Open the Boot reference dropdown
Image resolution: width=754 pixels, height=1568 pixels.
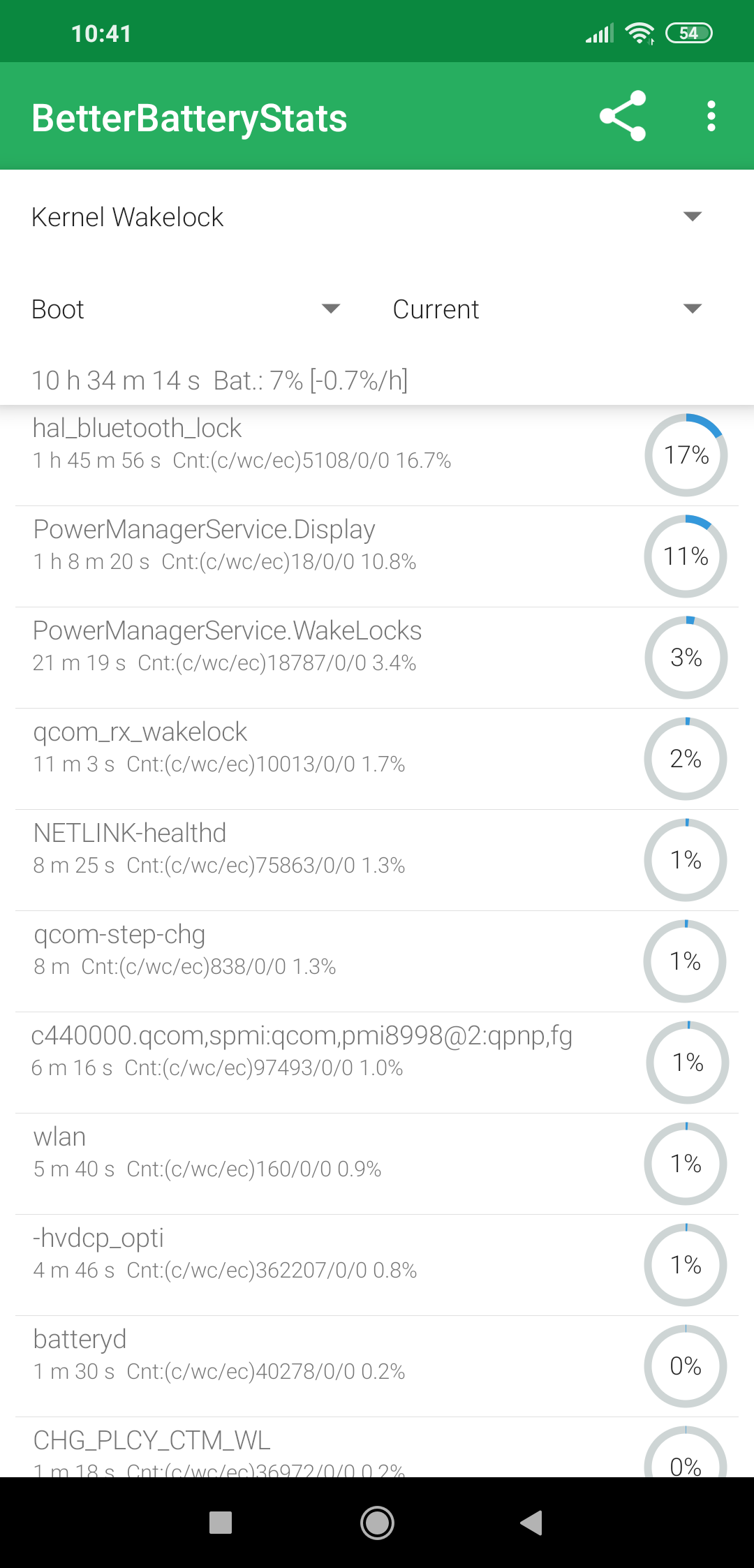coord(187,309)
